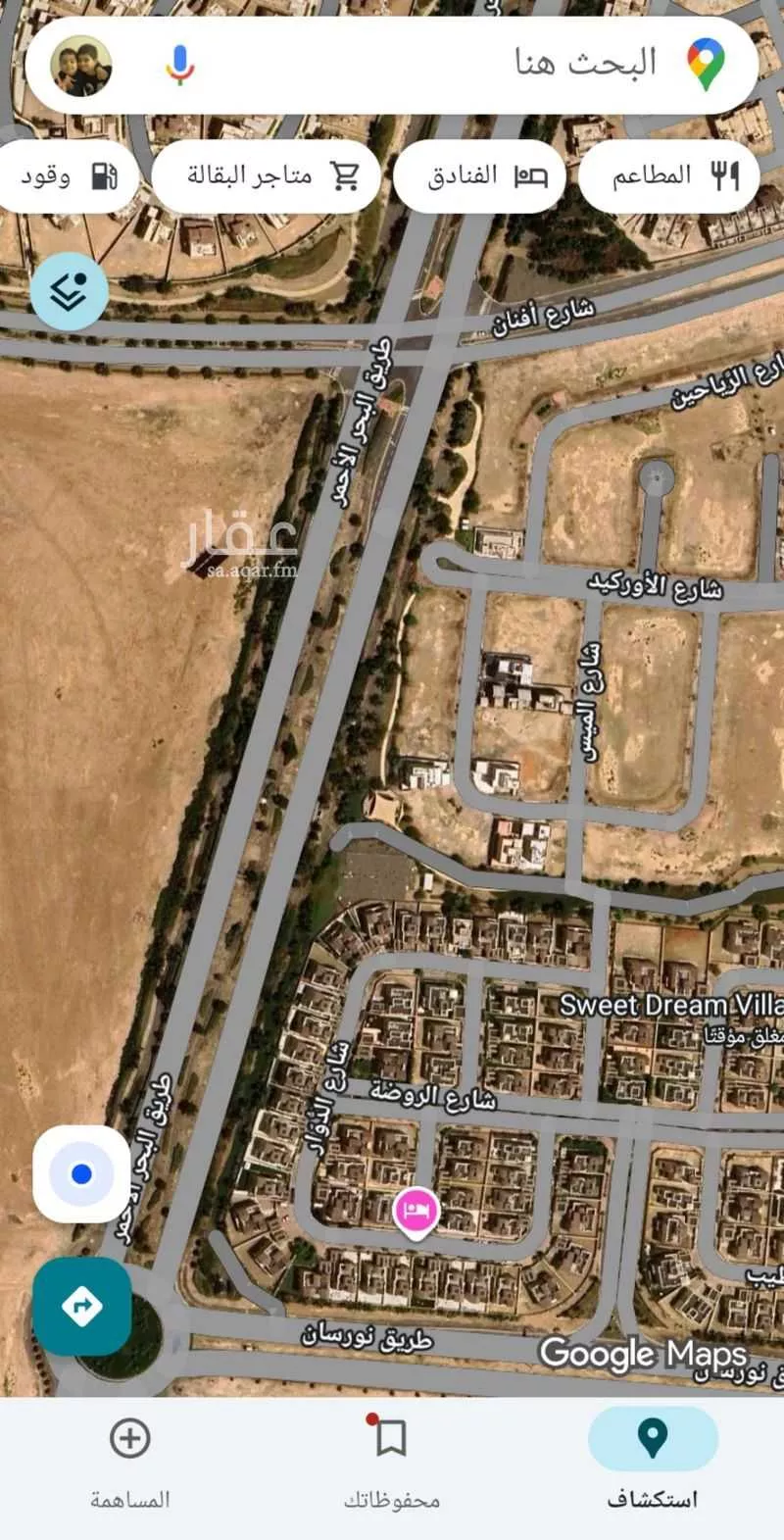Open the account profile picture
This screenshot has height=1540, width=784.
point(81,66)
